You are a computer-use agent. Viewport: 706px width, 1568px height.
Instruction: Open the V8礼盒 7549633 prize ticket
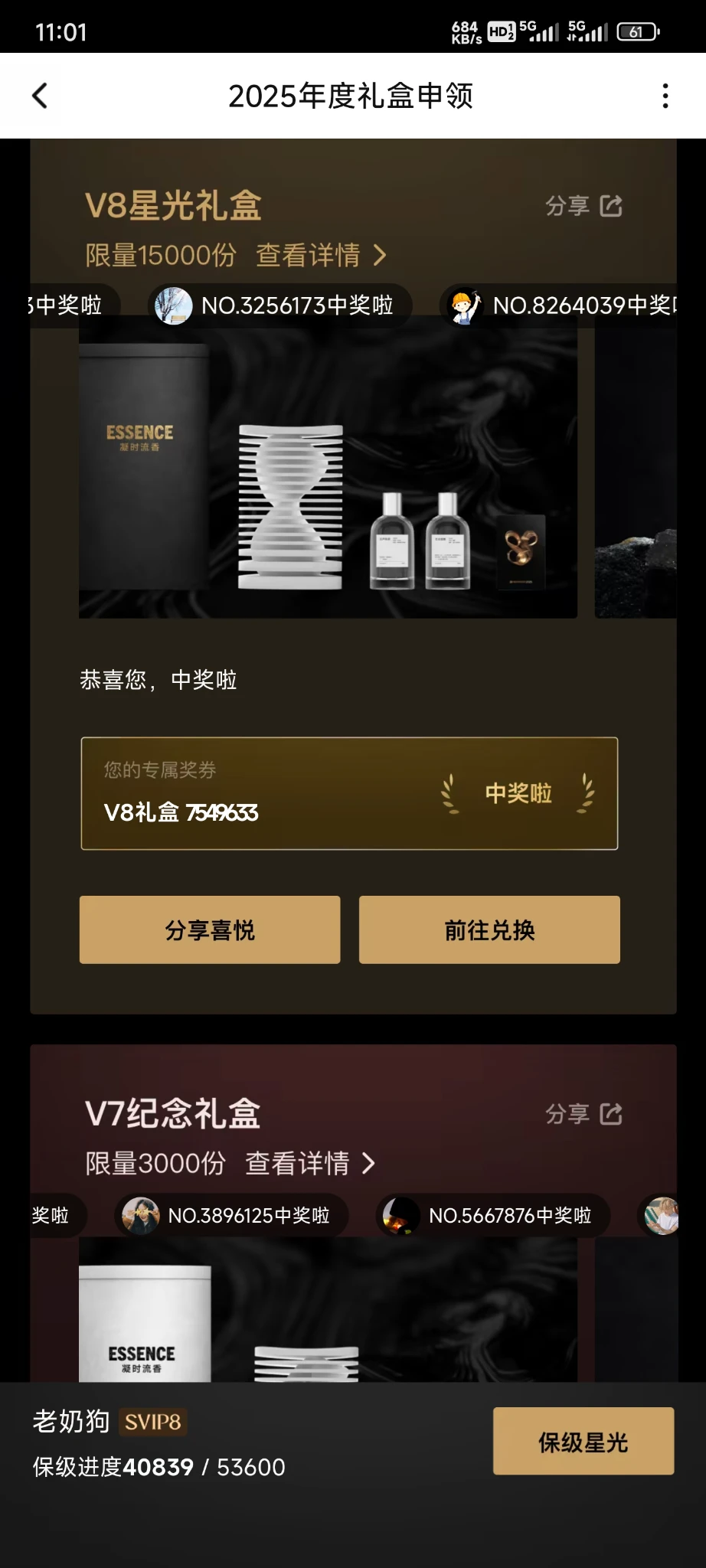tap(349, 793)
